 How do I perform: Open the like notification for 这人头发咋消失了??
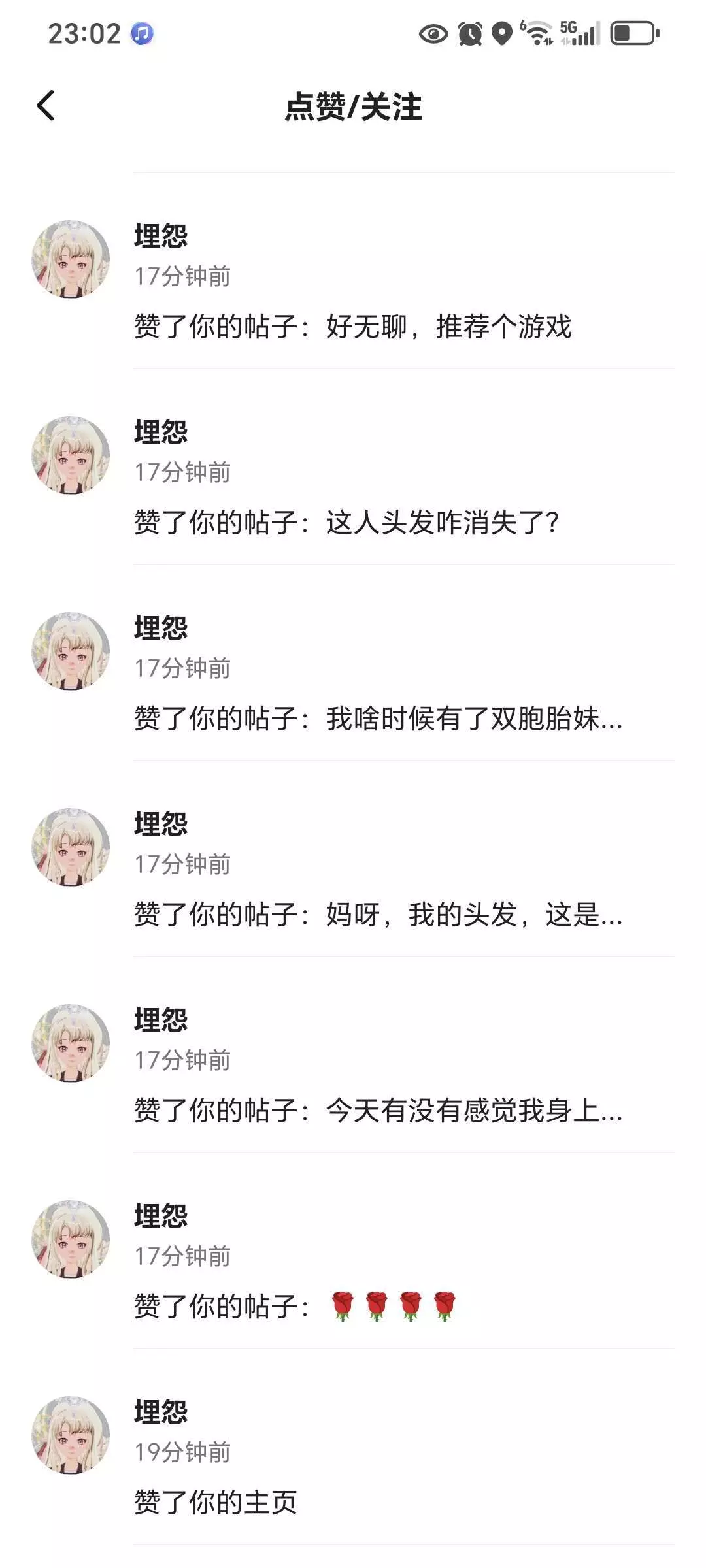click(x=353, y=467)
